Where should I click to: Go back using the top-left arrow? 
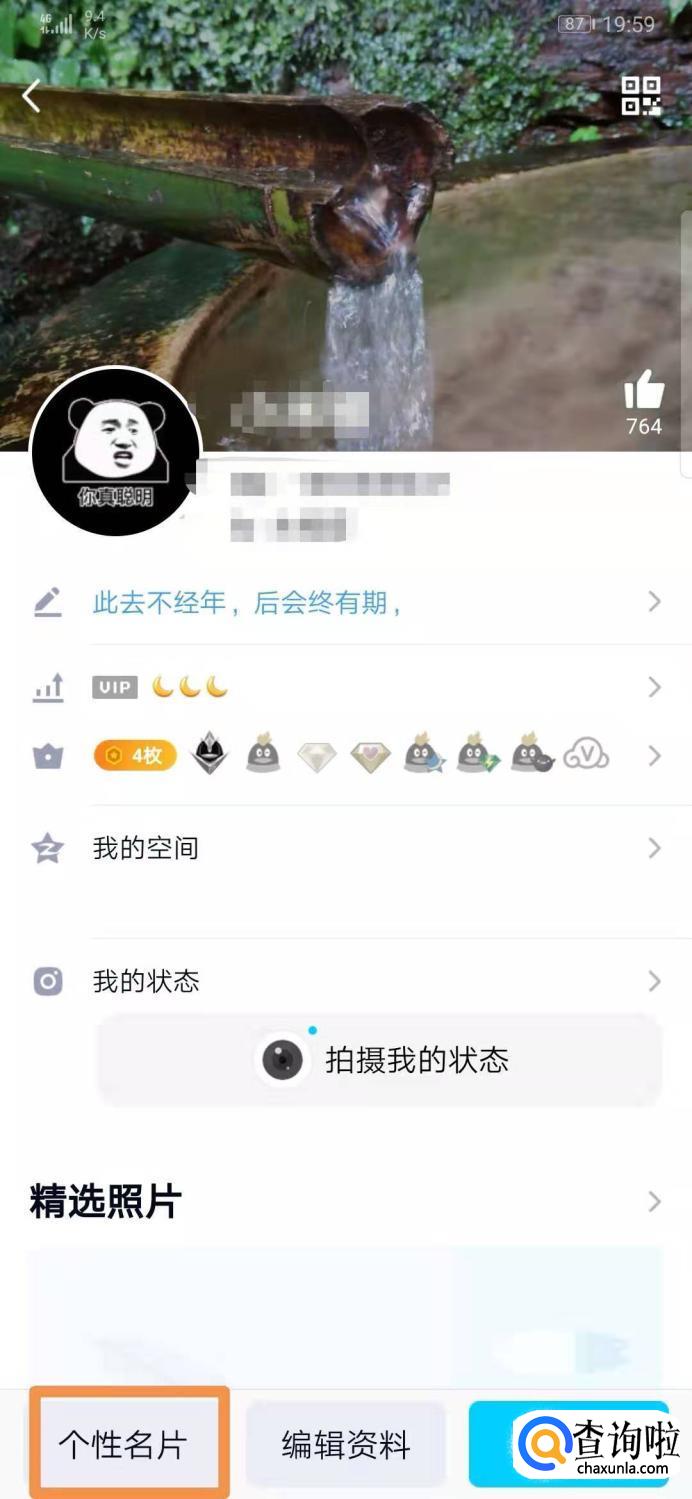tap(31, 97)
